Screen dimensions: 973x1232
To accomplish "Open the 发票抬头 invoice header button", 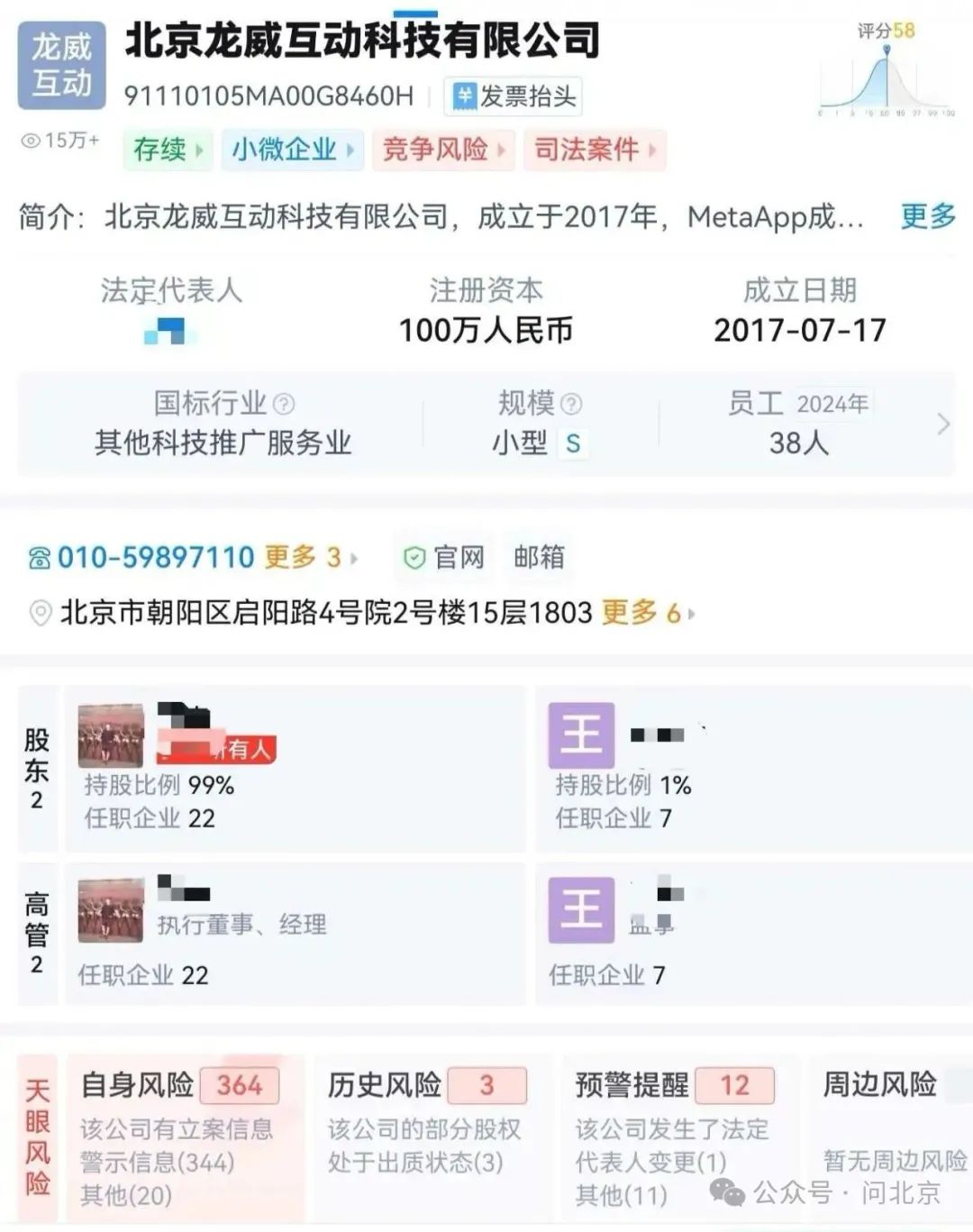I will click(x=514, y=96).
